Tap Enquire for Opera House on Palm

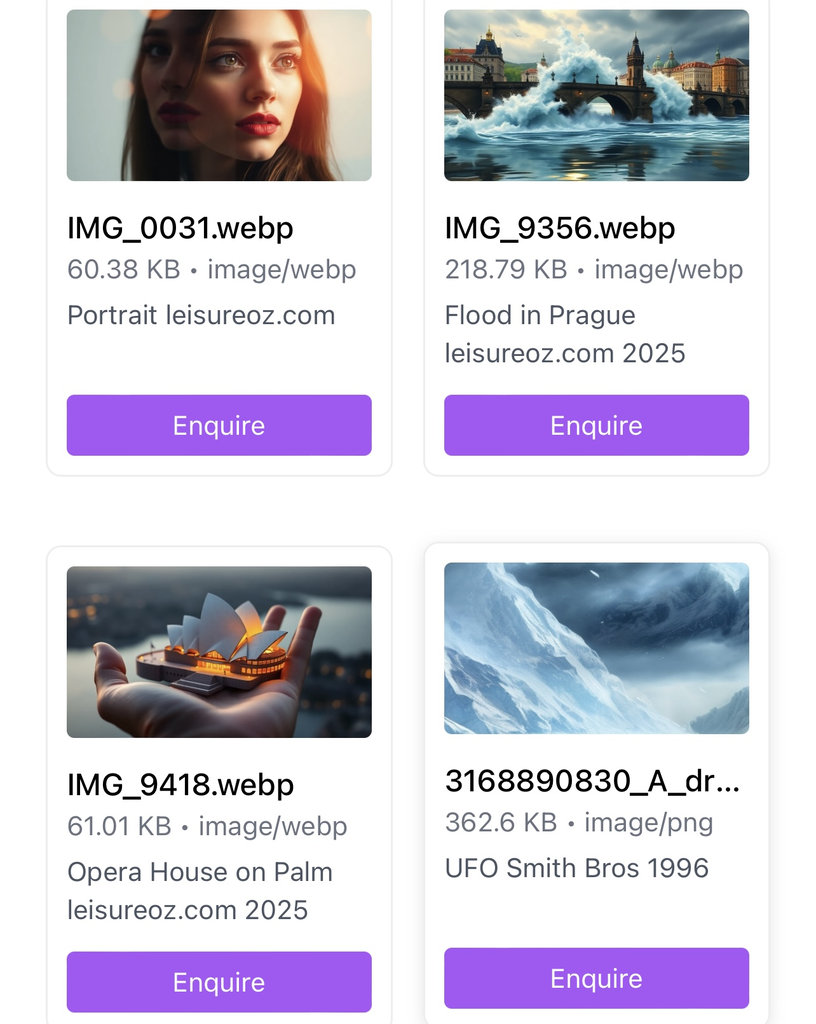tap(219, 982)
